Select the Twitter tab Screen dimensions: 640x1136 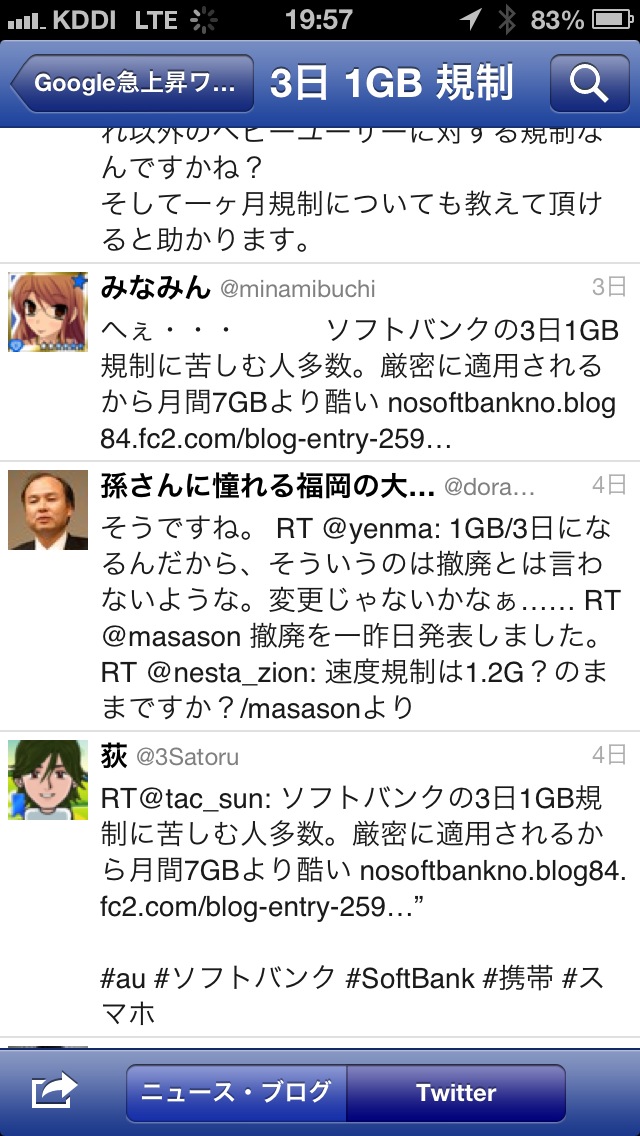(x=456, y=1093)
